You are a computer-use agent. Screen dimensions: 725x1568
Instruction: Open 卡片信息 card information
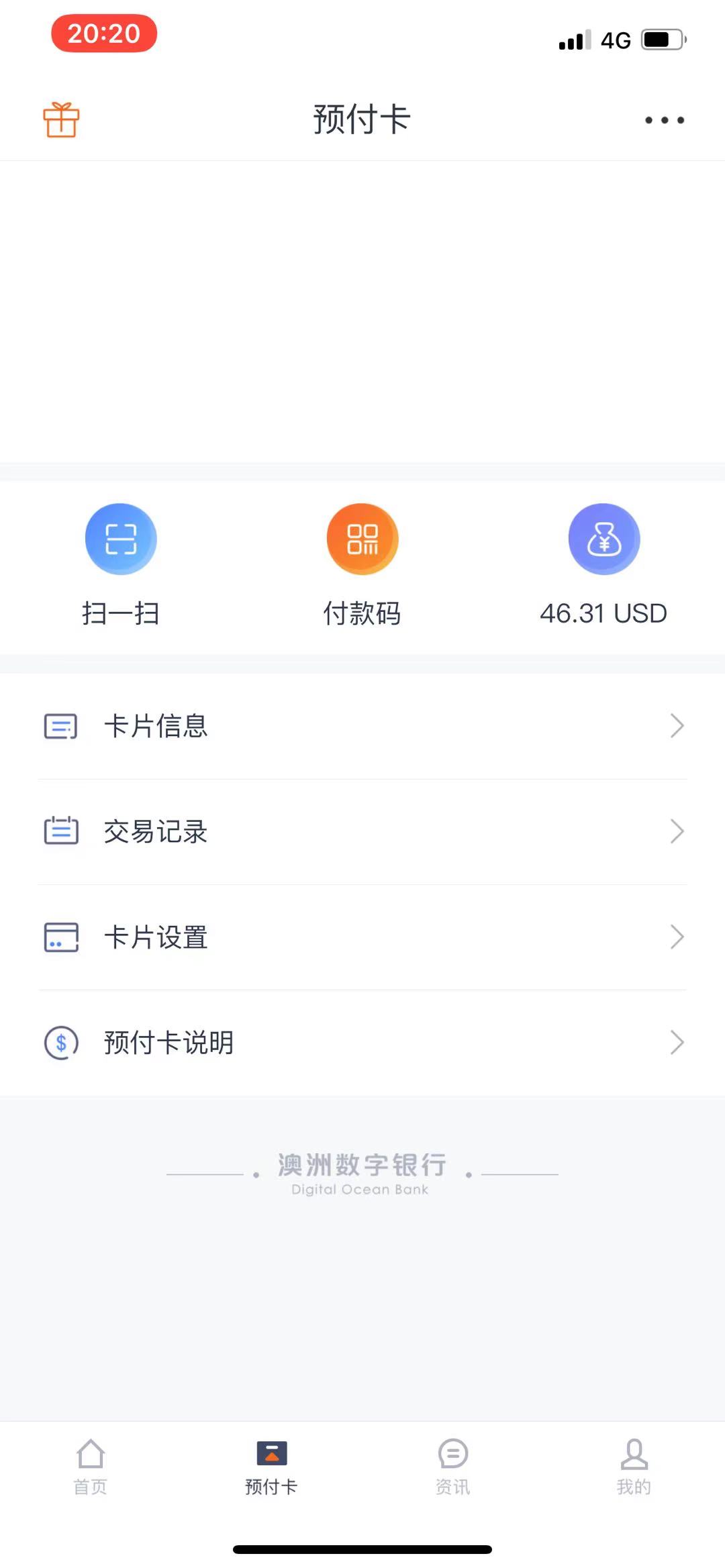point(362,726)
